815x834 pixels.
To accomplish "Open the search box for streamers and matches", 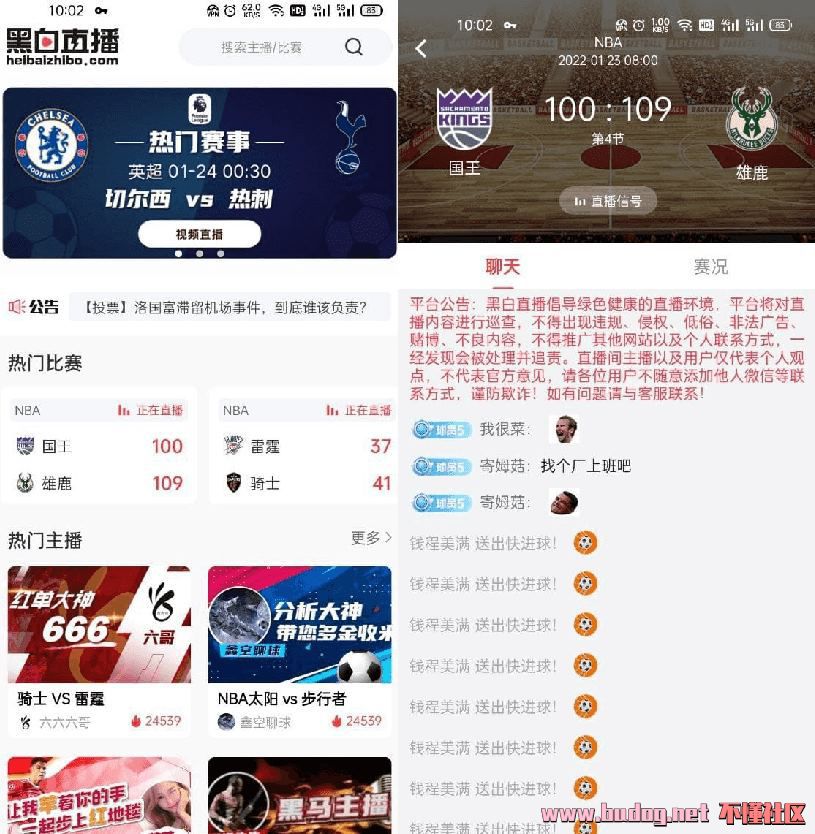I will (x=262, y=47).
